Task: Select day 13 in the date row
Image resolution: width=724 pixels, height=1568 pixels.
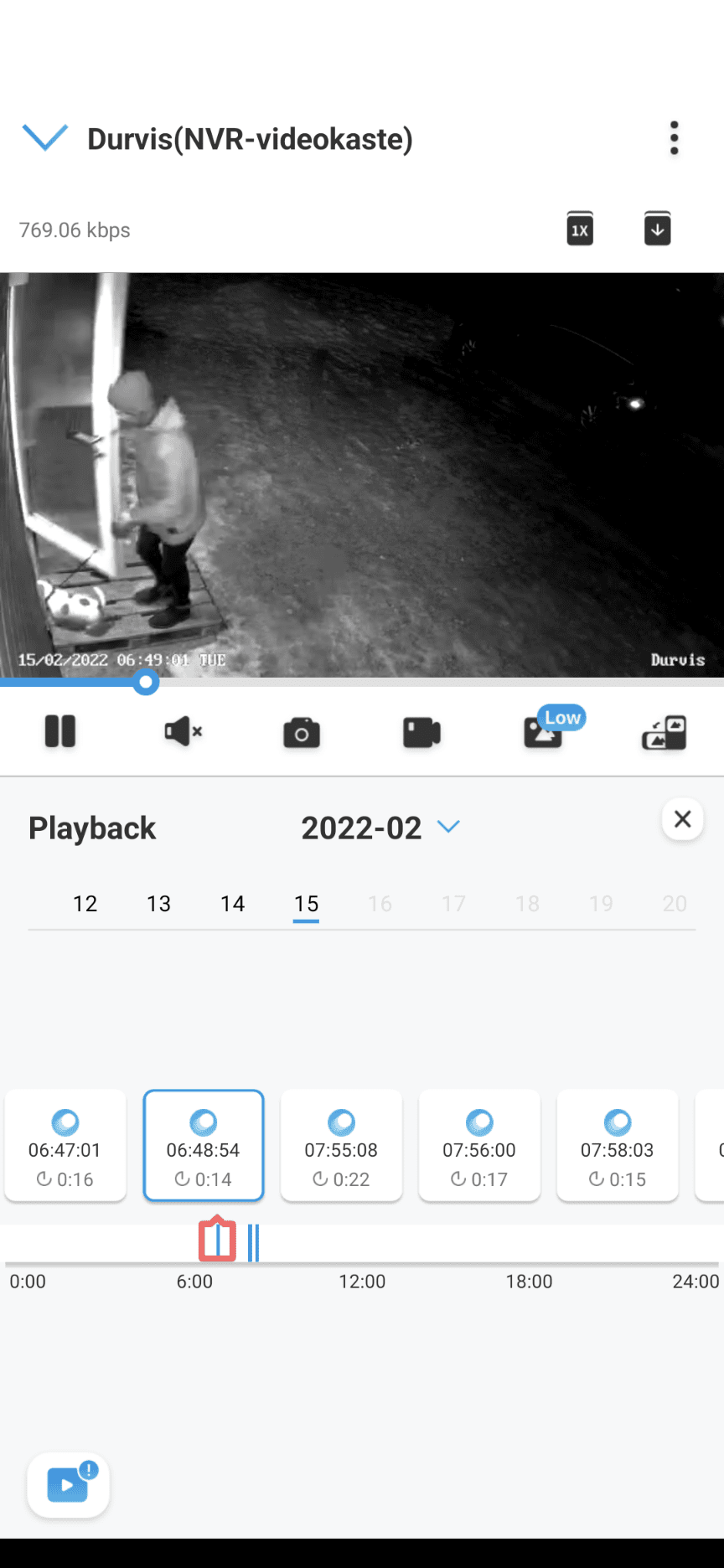Action: [x=158, y=904]
